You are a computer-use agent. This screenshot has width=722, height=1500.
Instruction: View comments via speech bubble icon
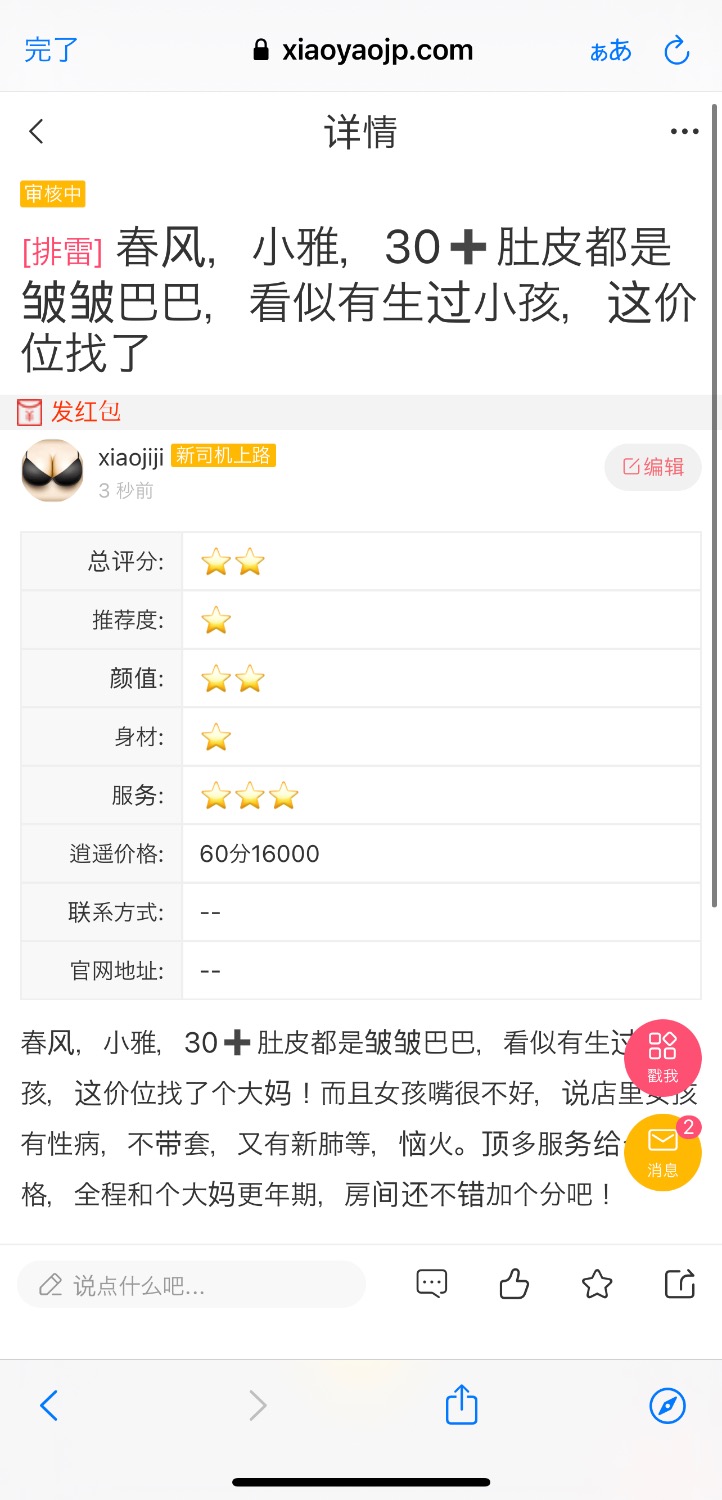click(431, 1284)
